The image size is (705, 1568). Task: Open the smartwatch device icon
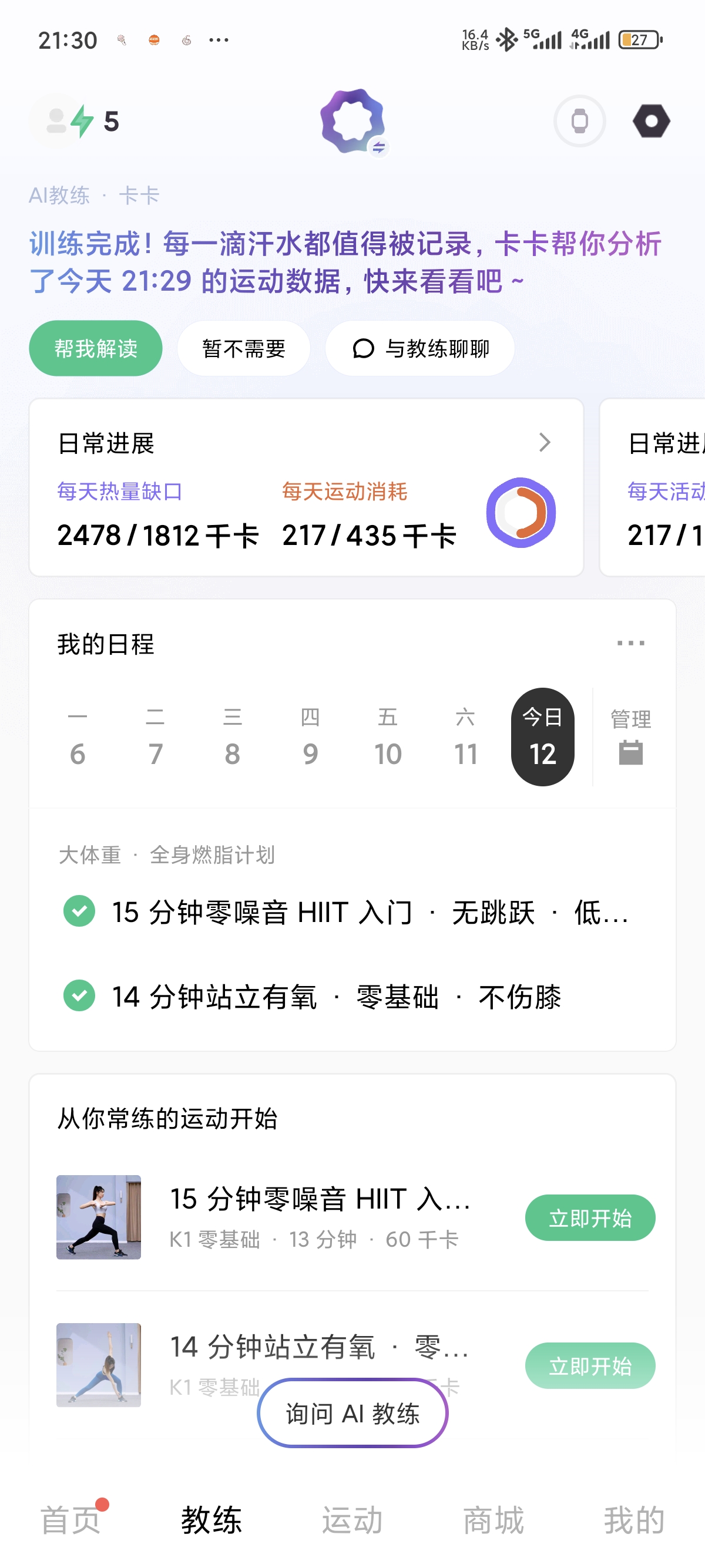(x=579, y=121)
